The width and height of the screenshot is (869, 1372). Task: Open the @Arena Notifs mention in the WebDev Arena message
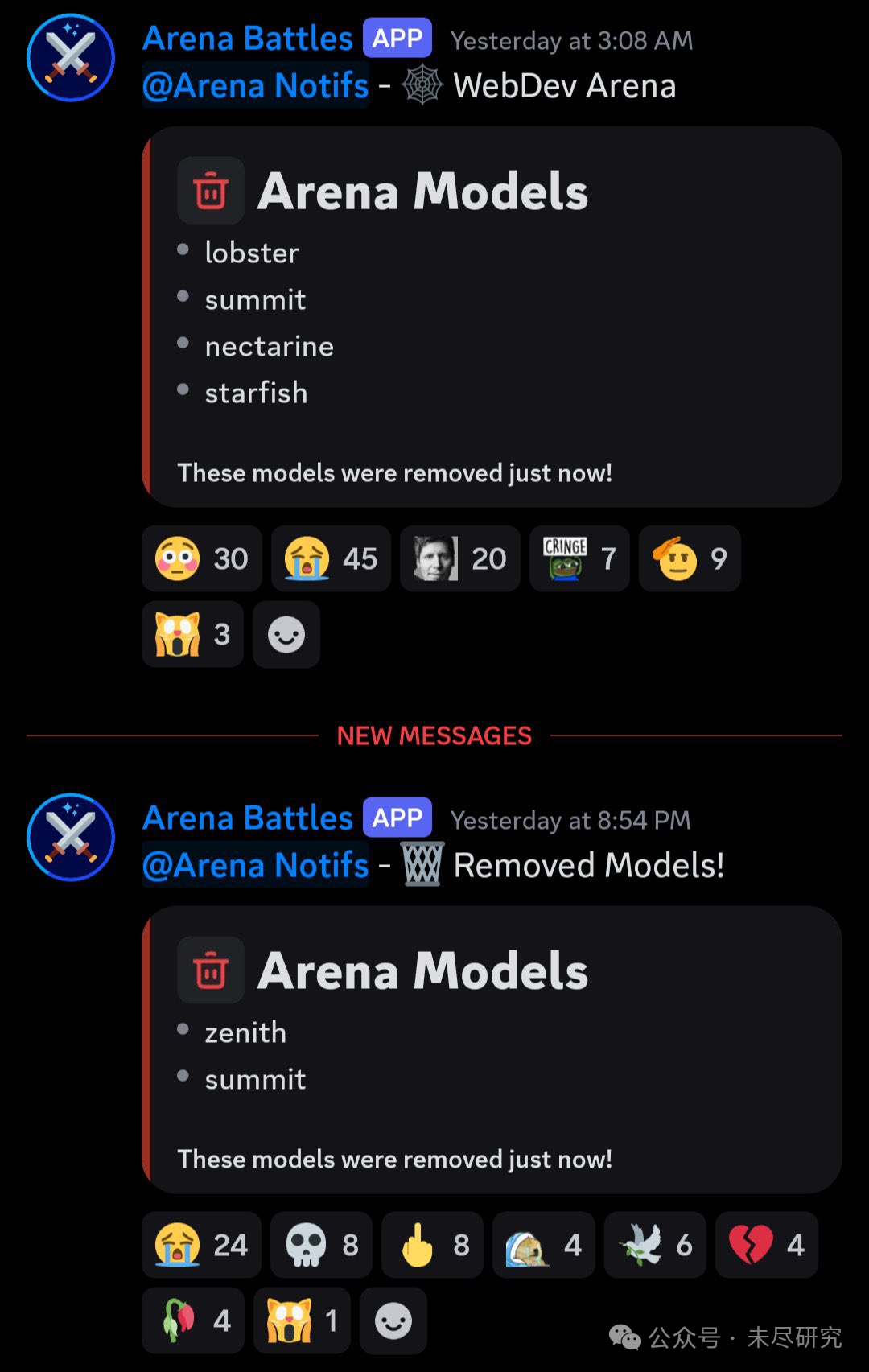tap(255, 86)
